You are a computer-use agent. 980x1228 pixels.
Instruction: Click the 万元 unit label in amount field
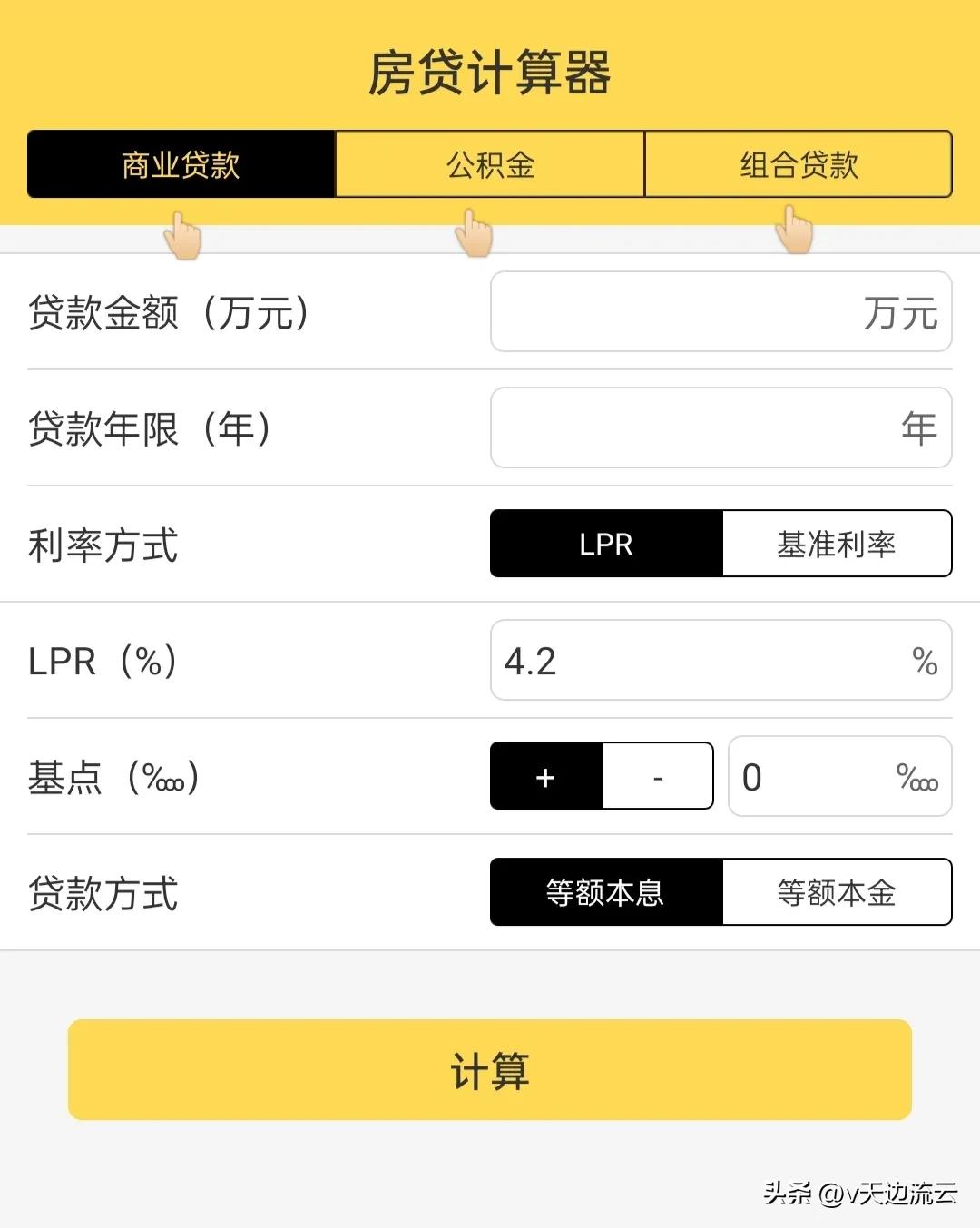(901, 312)
